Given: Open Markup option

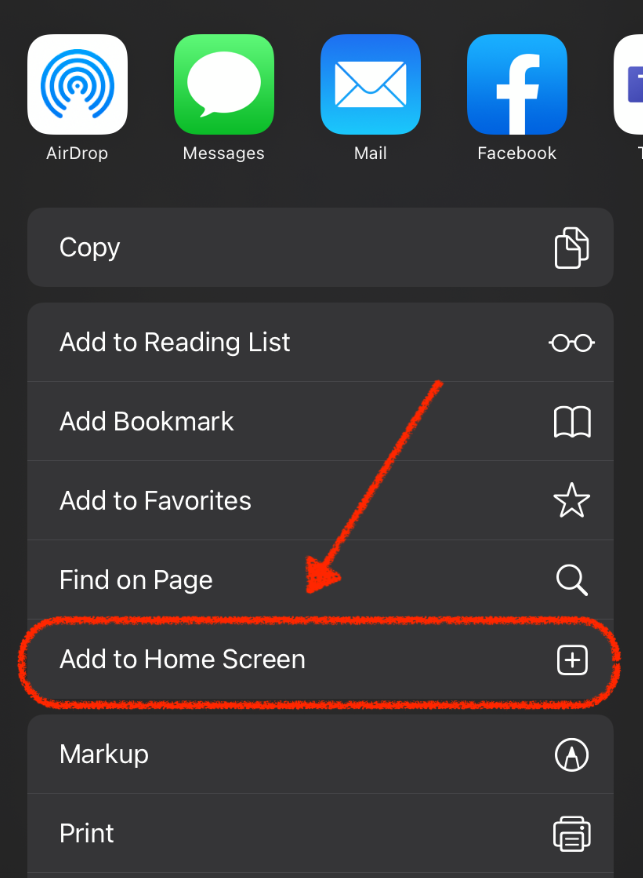Looking at the screenshot, I should 320,754.
